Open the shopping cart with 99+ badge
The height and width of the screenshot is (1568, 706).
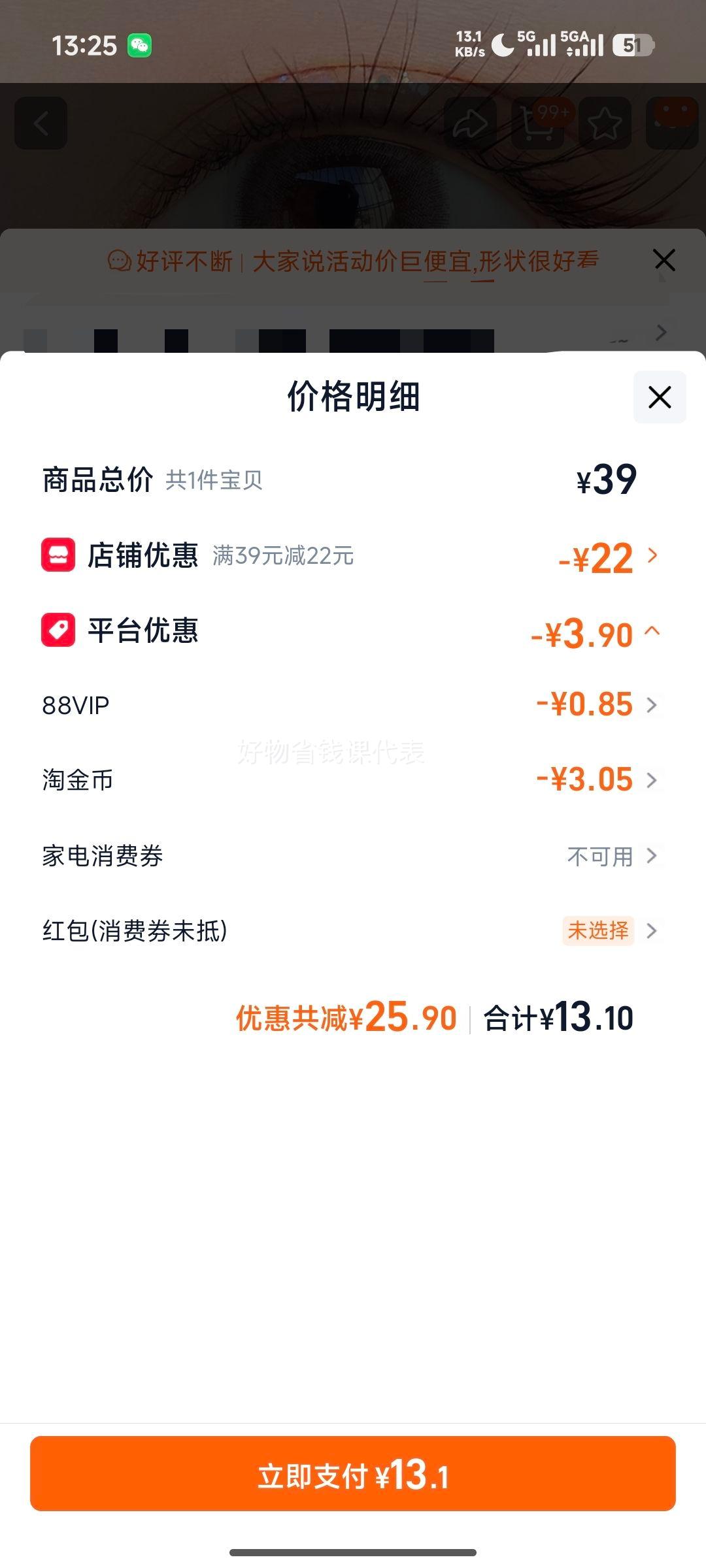(537, 124)
